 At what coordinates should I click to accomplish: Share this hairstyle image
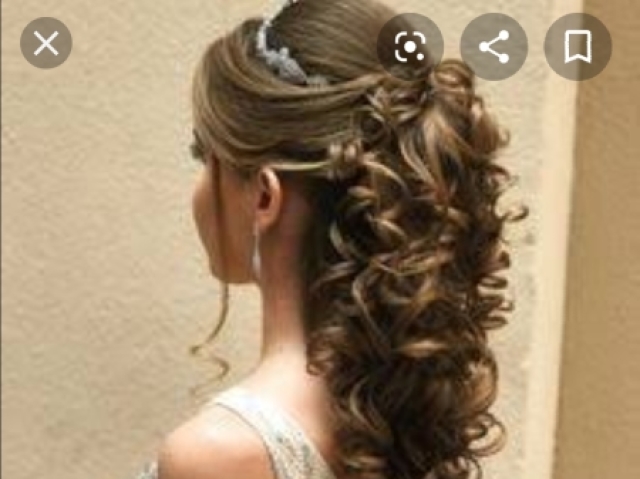(494, 47)
